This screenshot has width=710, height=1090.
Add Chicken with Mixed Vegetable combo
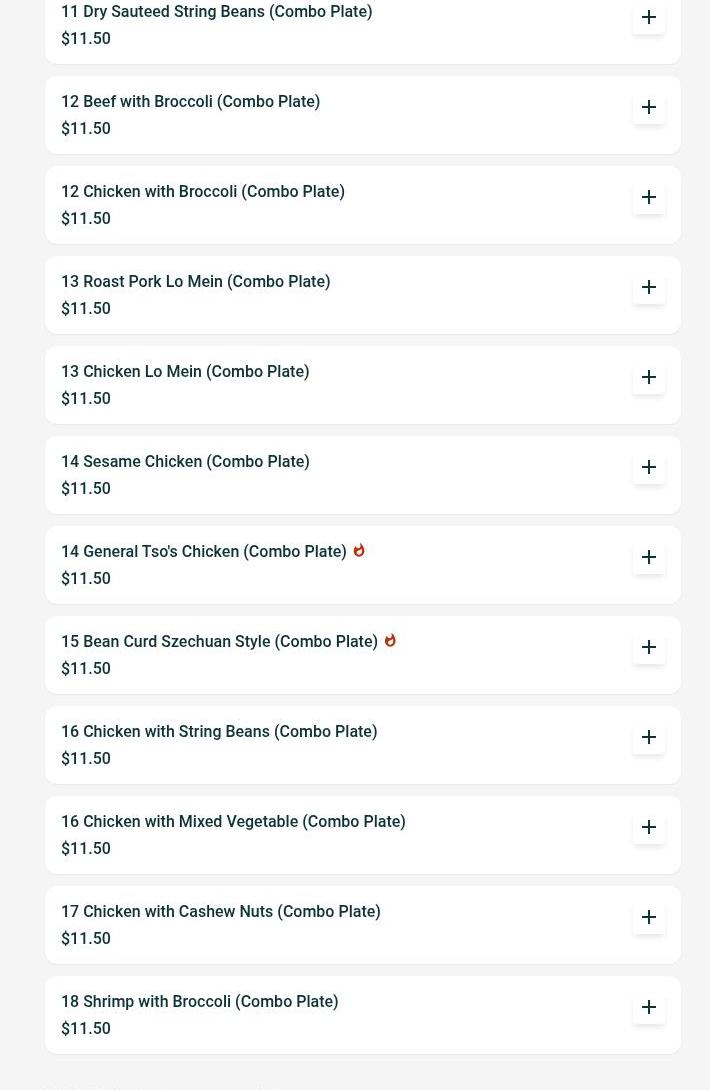(x=649, y=827)
